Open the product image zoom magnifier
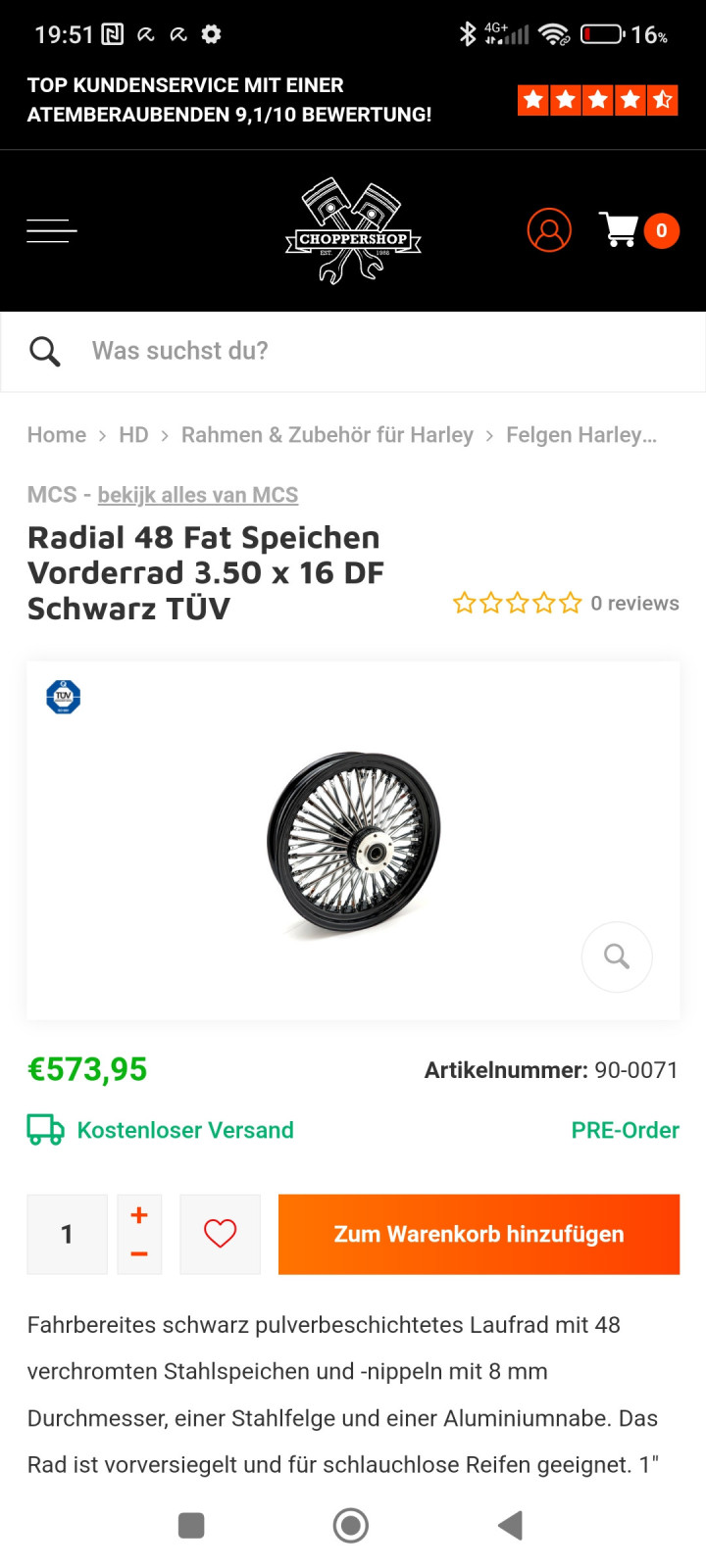The image size is (706, 1568). tap(617, 956)
